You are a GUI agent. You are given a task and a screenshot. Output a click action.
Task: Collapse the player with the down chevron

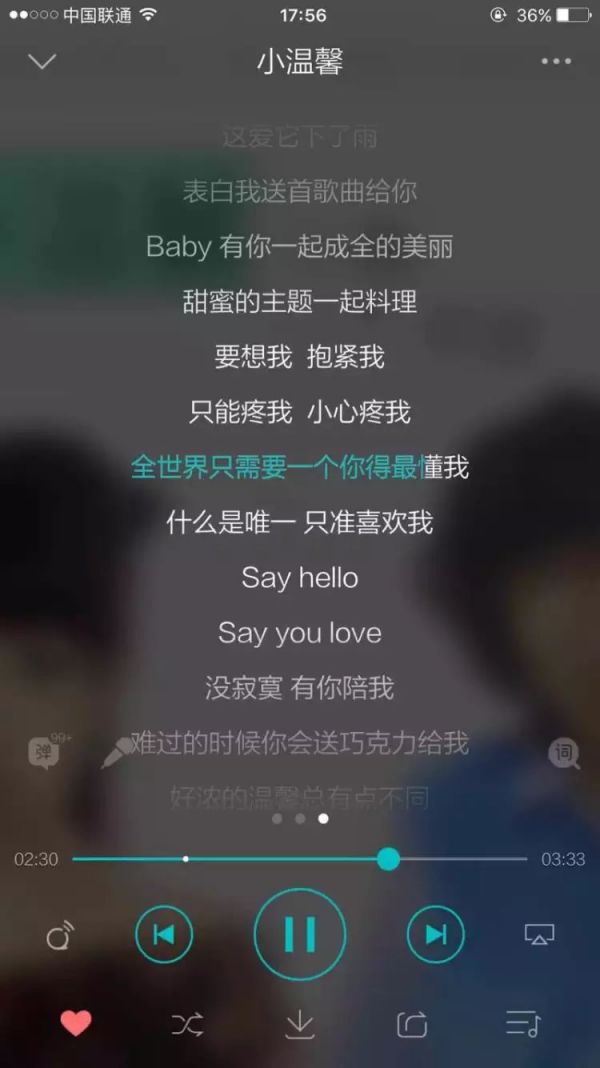pyautogui.click(x=42, y=62)
